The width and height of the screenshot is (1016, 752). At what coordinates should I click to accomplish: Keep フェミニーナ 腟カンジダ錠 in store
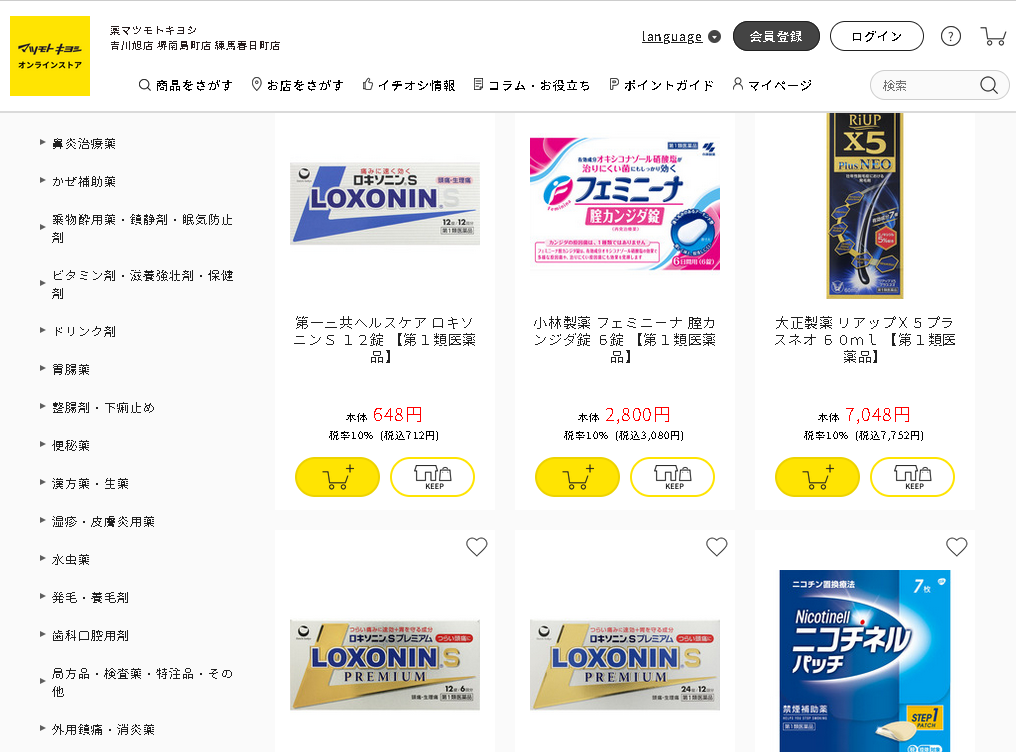[x=672, y=477]
